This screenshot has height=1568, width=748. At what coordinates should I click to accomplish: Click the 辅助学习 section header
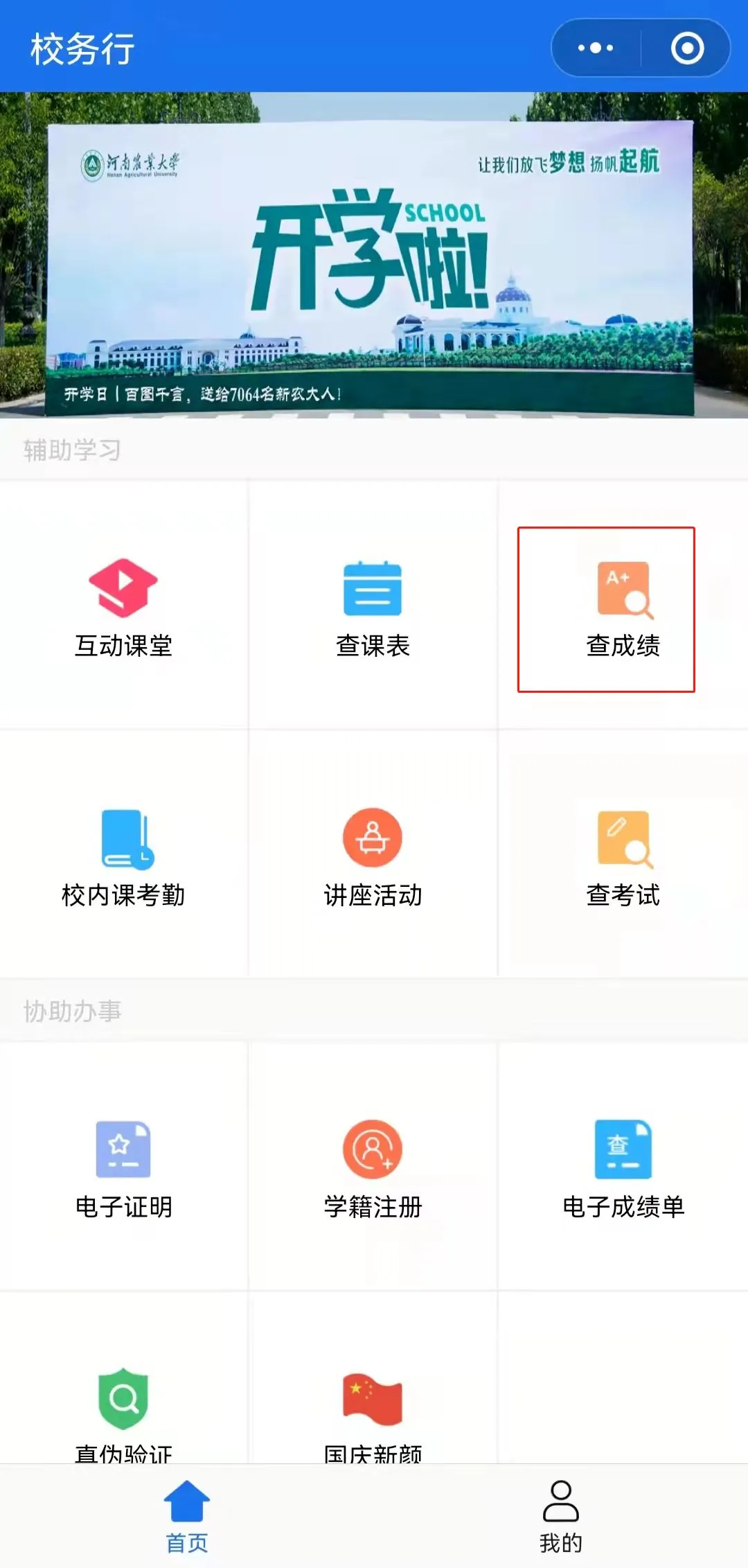(71, 450)
